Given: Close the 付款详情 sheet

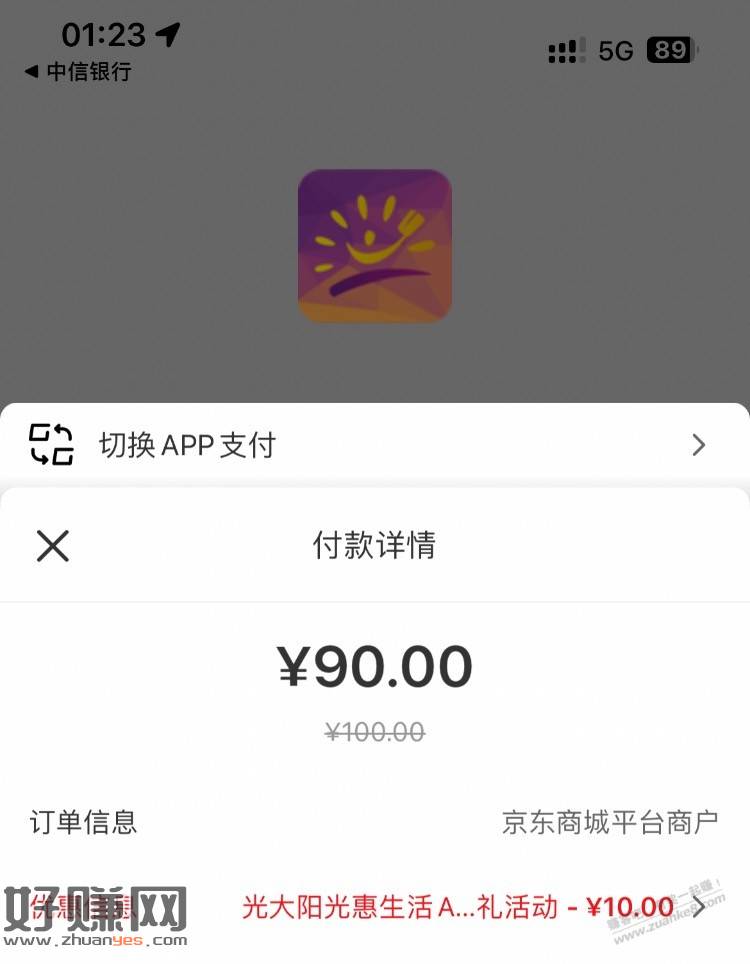Looking at the screenshot, I should pyautogui.click(x=53, y=546).
